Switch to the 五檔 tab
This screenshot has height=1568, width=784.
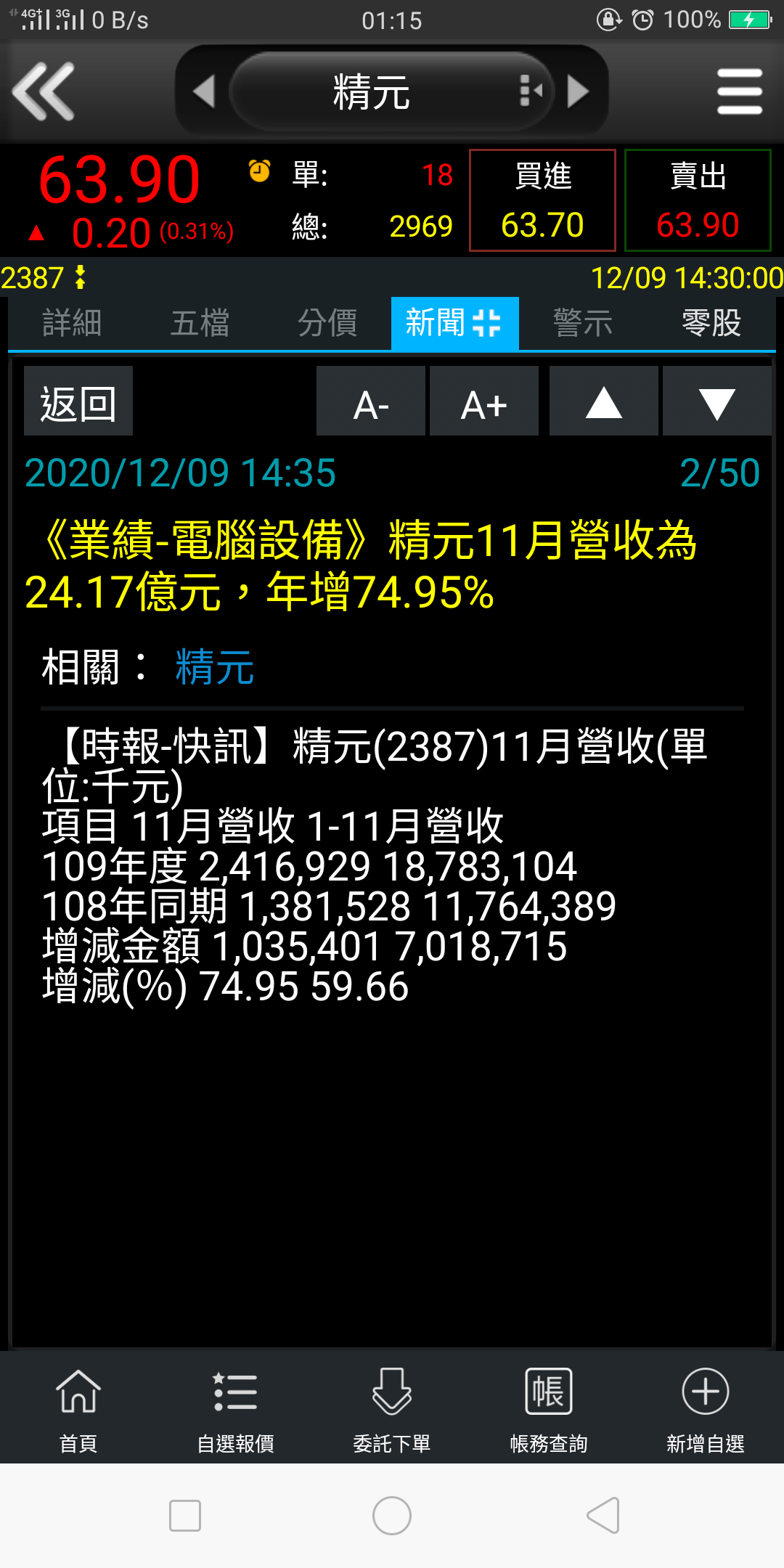[200, 324]
